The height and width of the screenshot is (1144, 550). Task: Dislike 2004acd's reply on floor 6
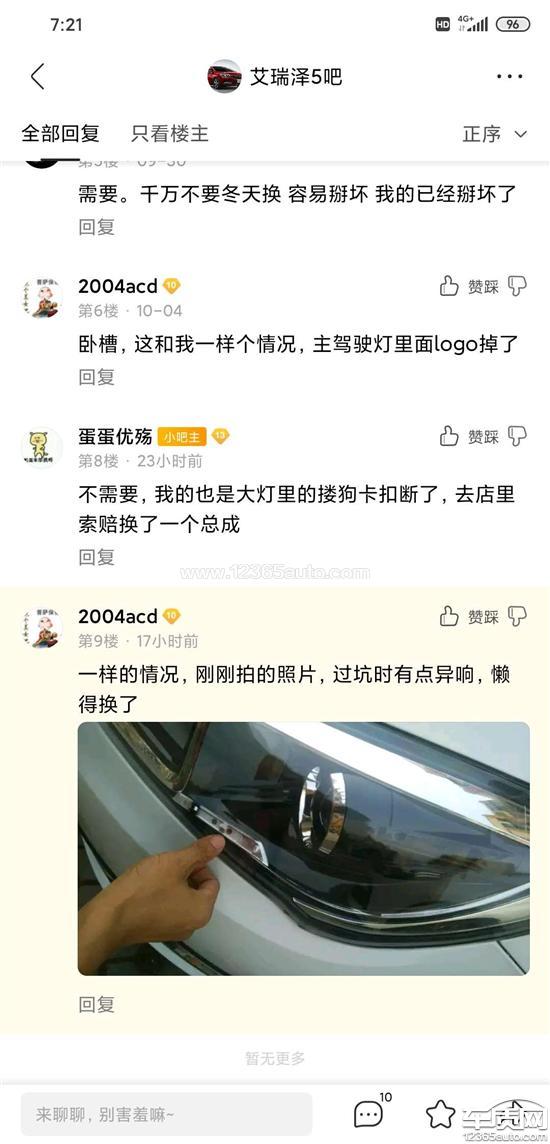coord(517,287)
